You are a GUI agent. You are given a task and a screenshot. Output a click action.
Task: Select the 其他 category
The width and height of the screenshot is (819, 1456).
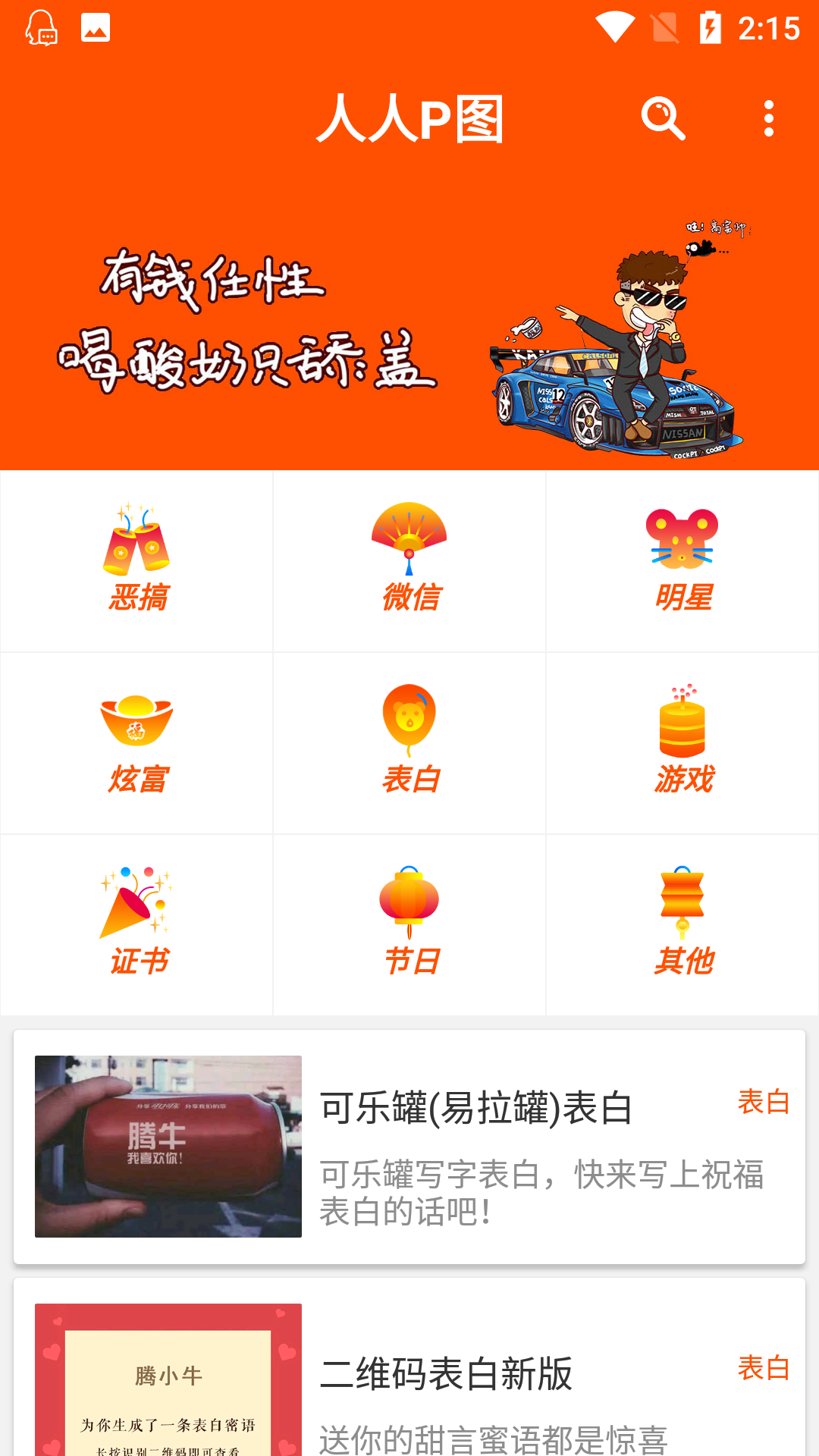pos(682,925)
